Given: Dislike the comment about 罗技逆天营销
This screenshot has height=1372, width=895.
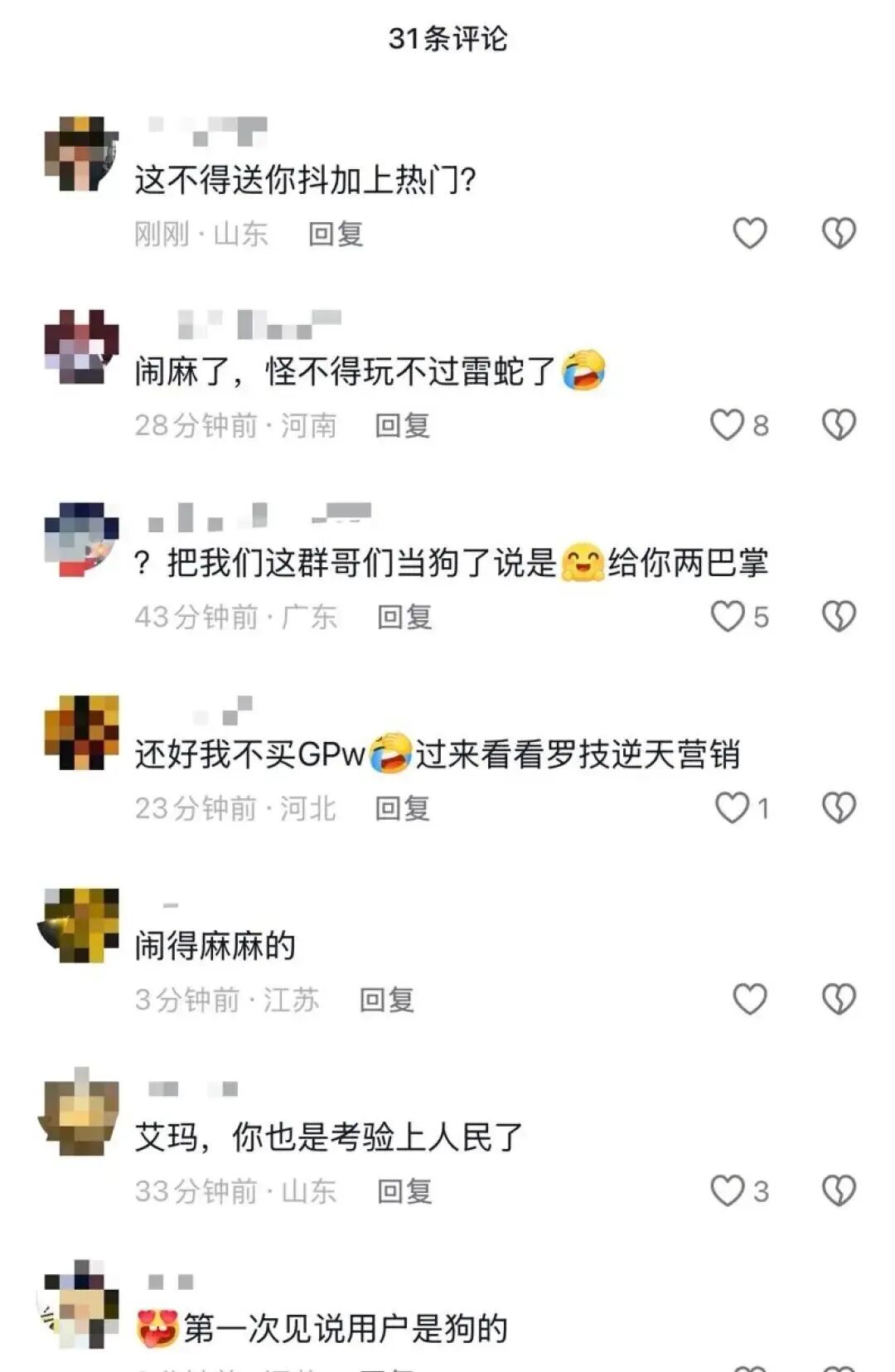Looking at the screenshot, I should tap(838, 808).
